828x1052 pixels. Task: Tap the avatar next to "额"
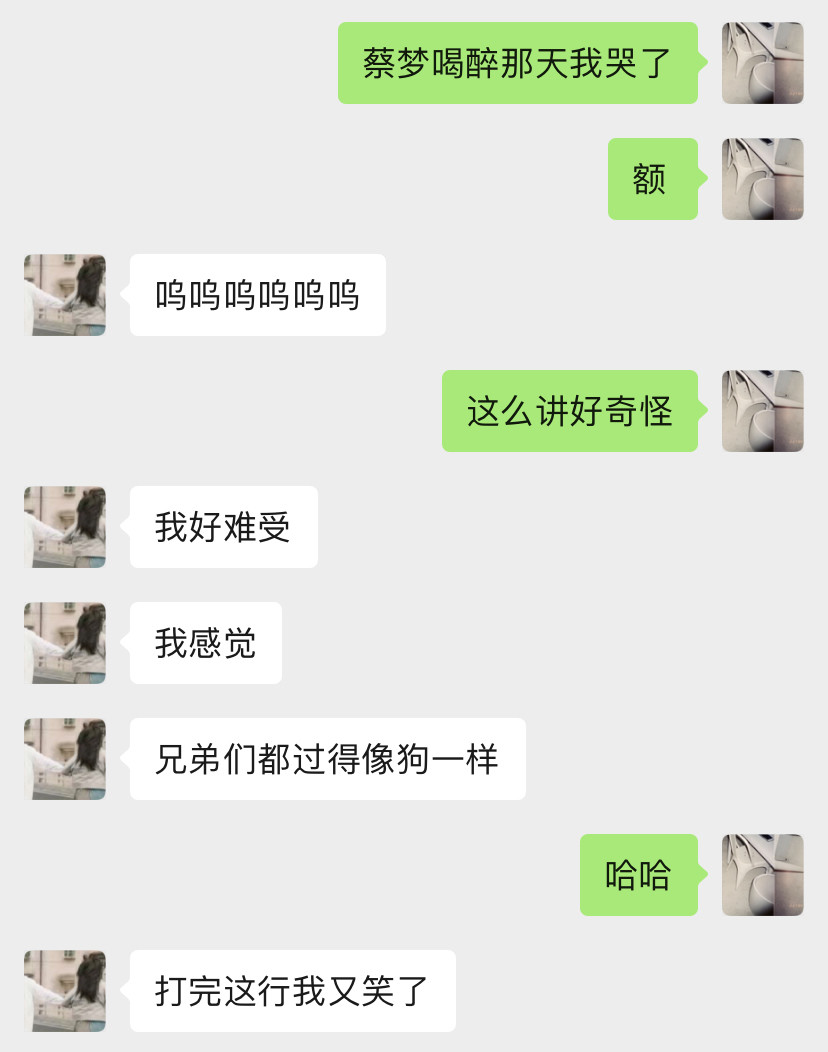point(762,179)
